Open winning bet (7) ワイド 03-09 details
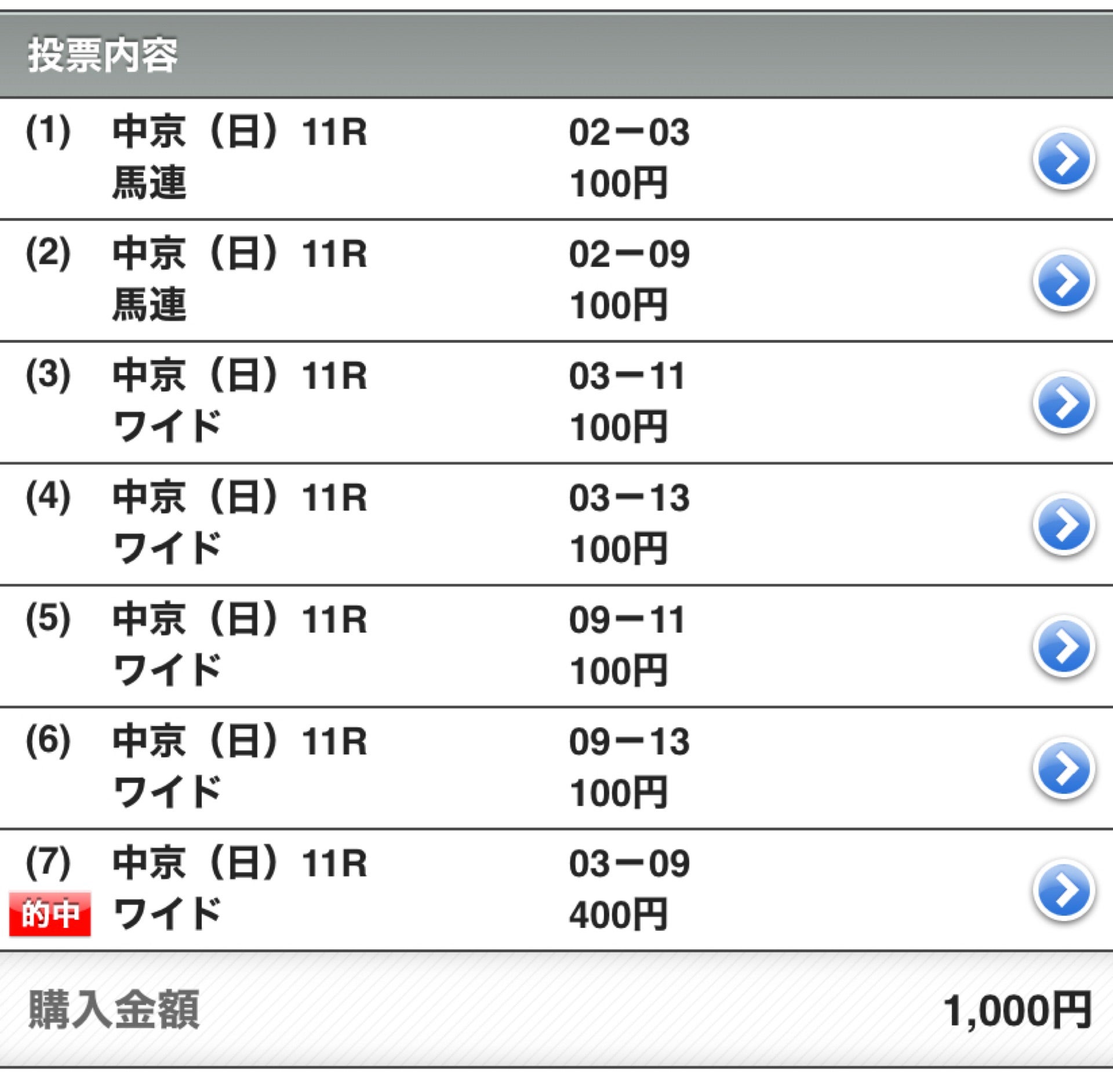 point(1063,891)
